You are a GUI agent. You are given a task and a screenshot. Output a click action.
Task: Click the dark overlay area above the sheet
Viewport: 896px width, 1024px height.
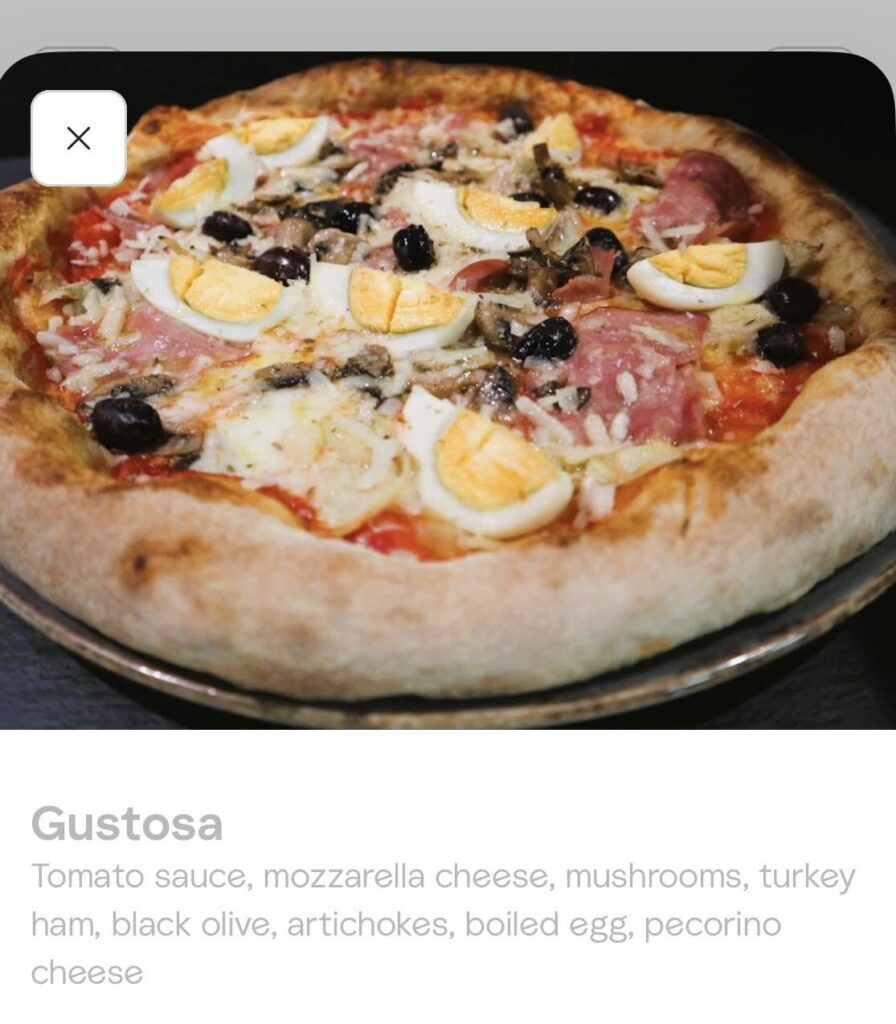[448, 20]
